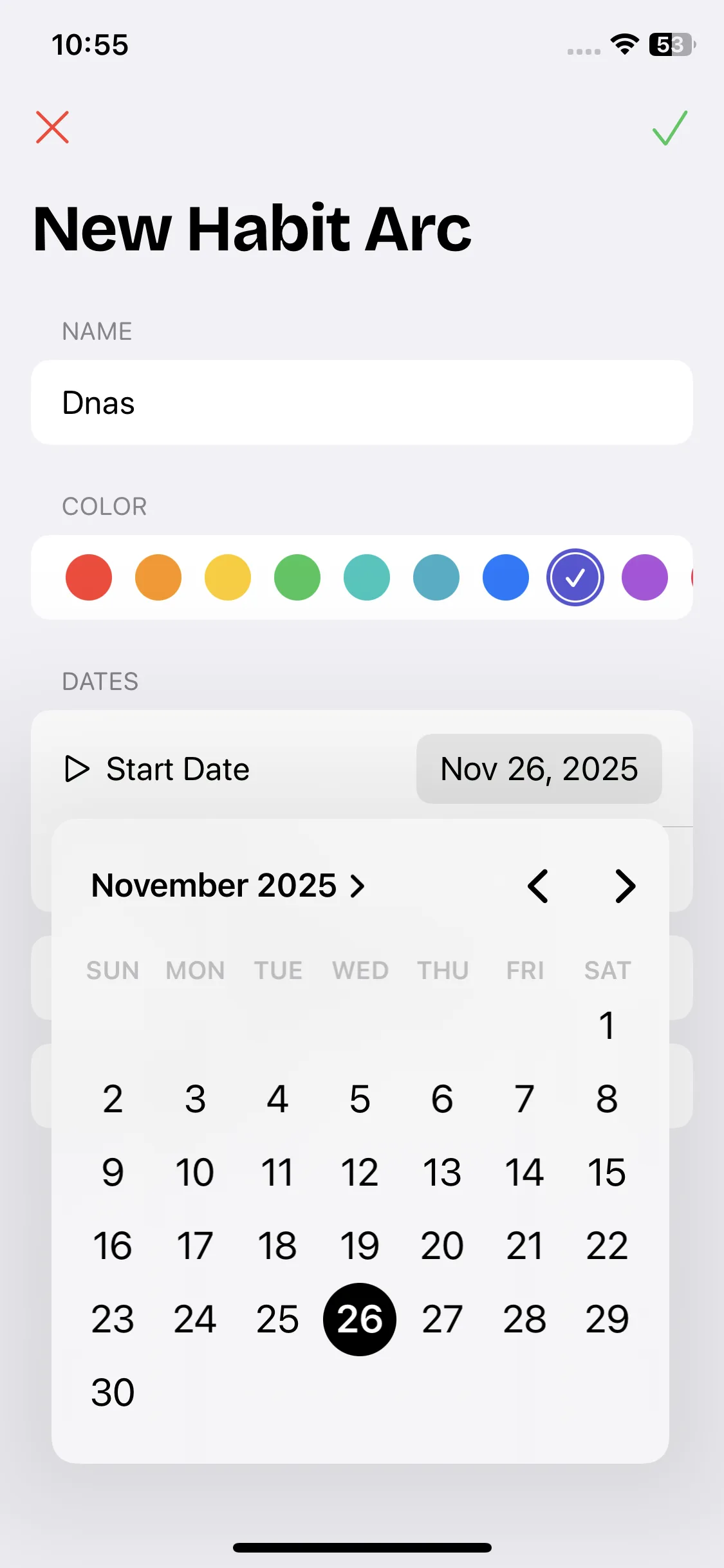Pick the purple color swatch
724x1568 pixels.
[645, 577]
